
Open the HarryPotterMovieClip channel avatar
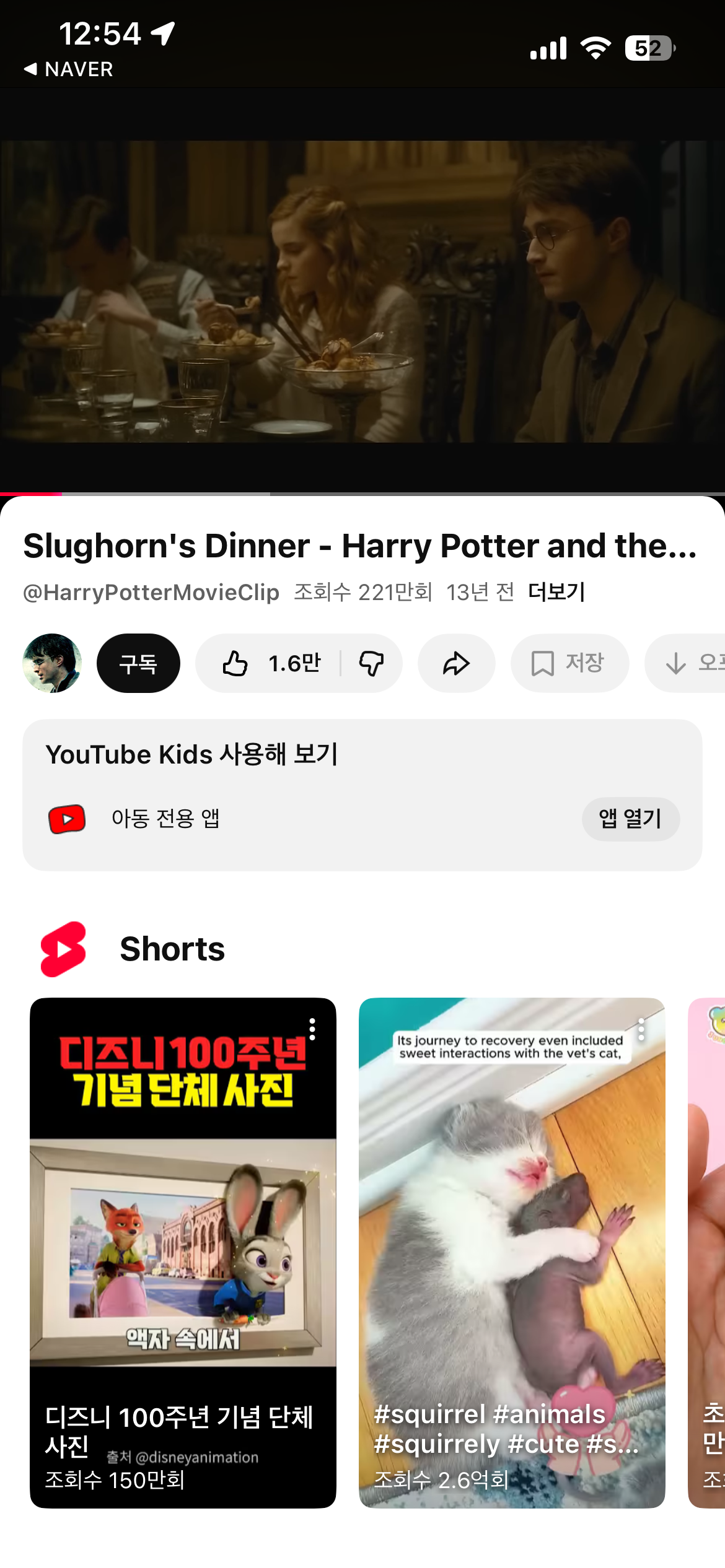pos(52,663)
